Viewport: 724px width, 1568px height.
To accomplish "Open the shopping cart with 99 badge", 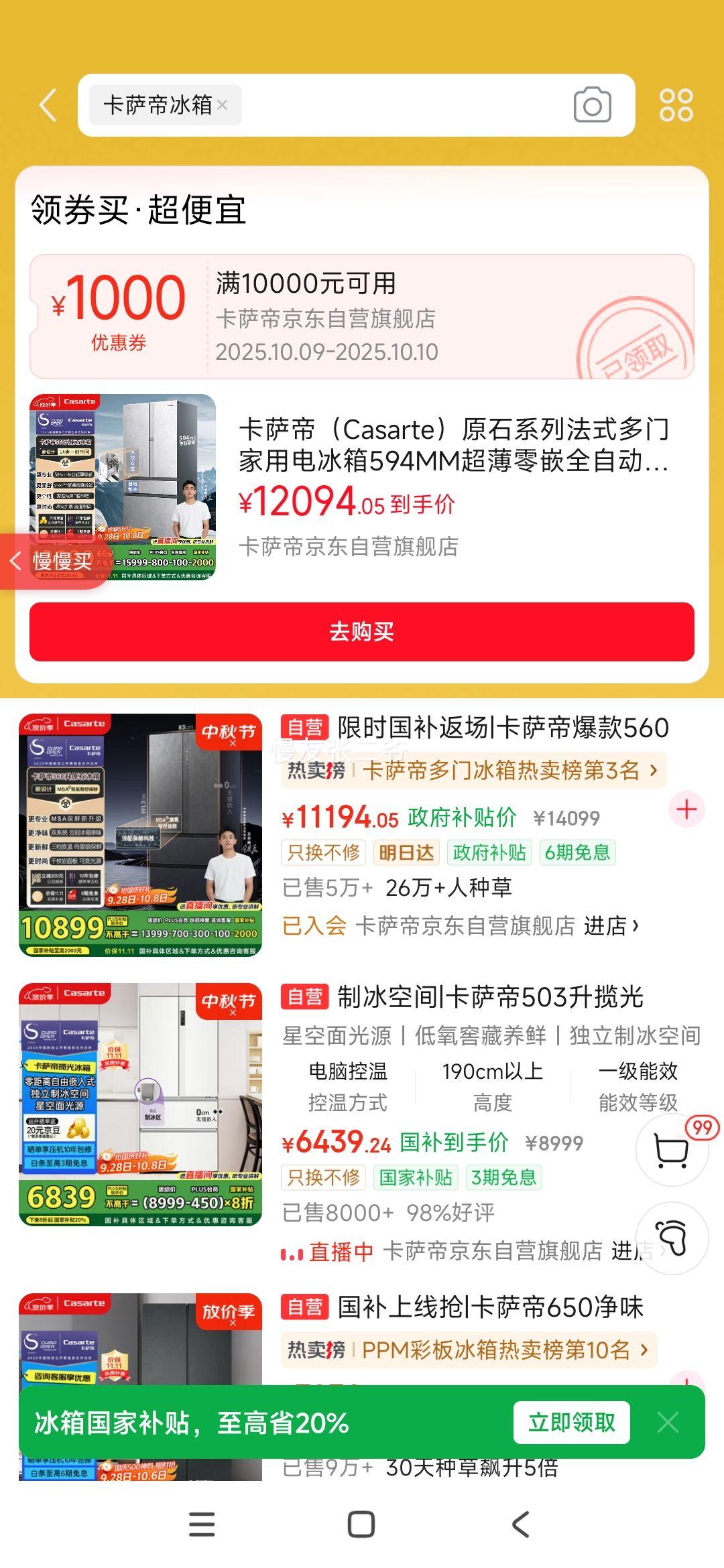I will [672, 1151].
